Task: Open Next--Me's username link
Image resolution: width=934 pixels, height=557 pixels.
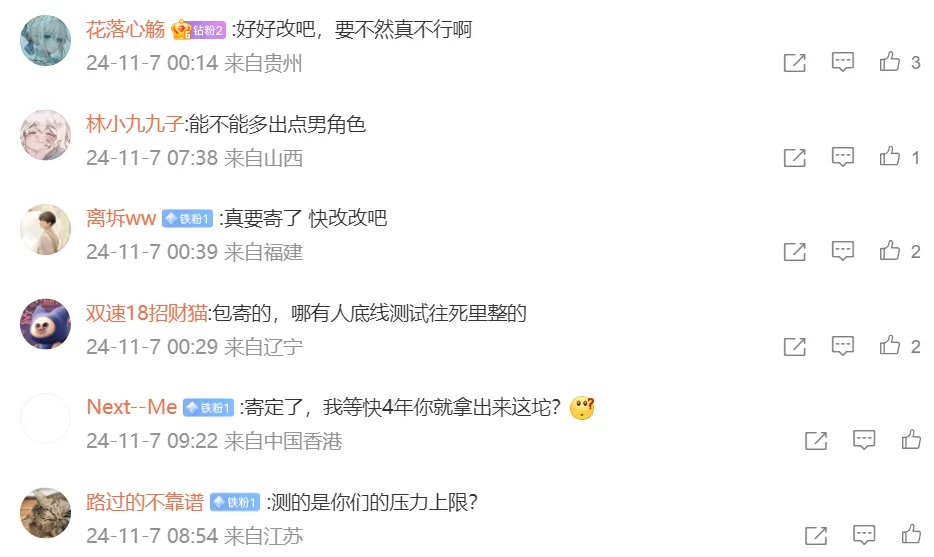Action: pyautogui.click(x=131, y=407)
